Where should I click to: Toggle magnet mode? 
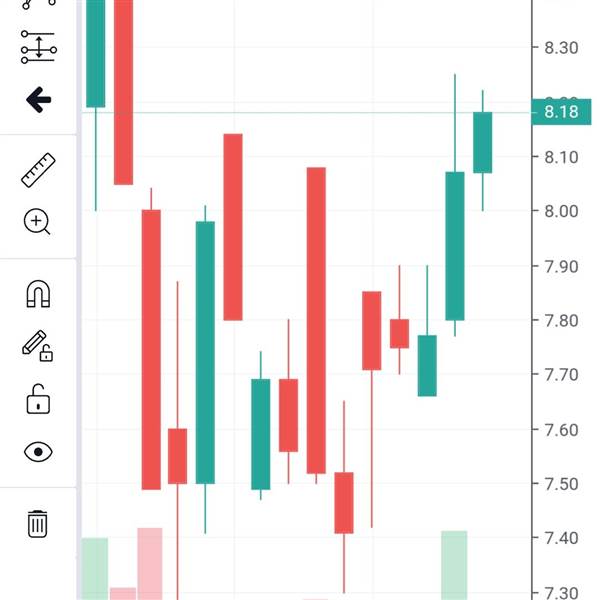coord(38,294)
